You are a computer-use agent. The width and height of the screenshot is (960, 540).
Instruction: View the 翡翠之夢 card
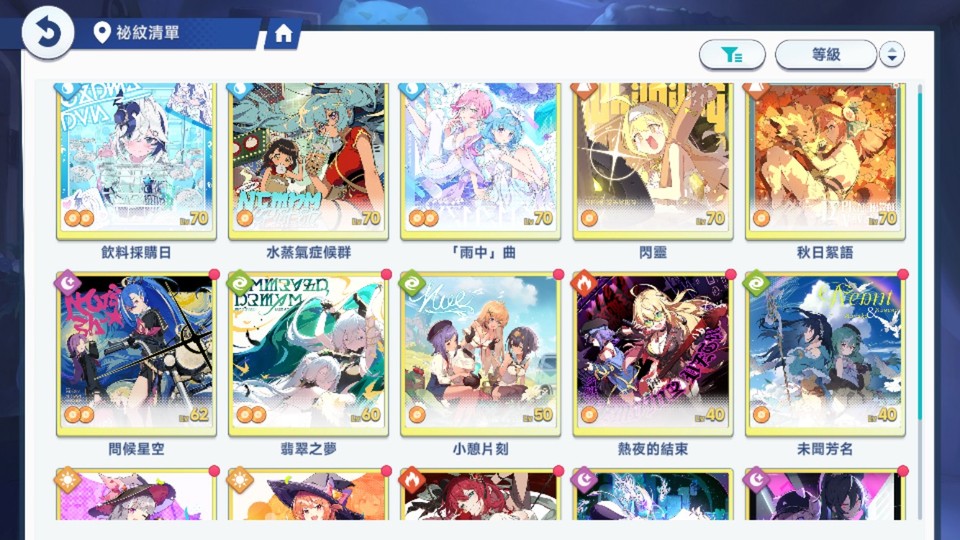(x=308, y=352)
